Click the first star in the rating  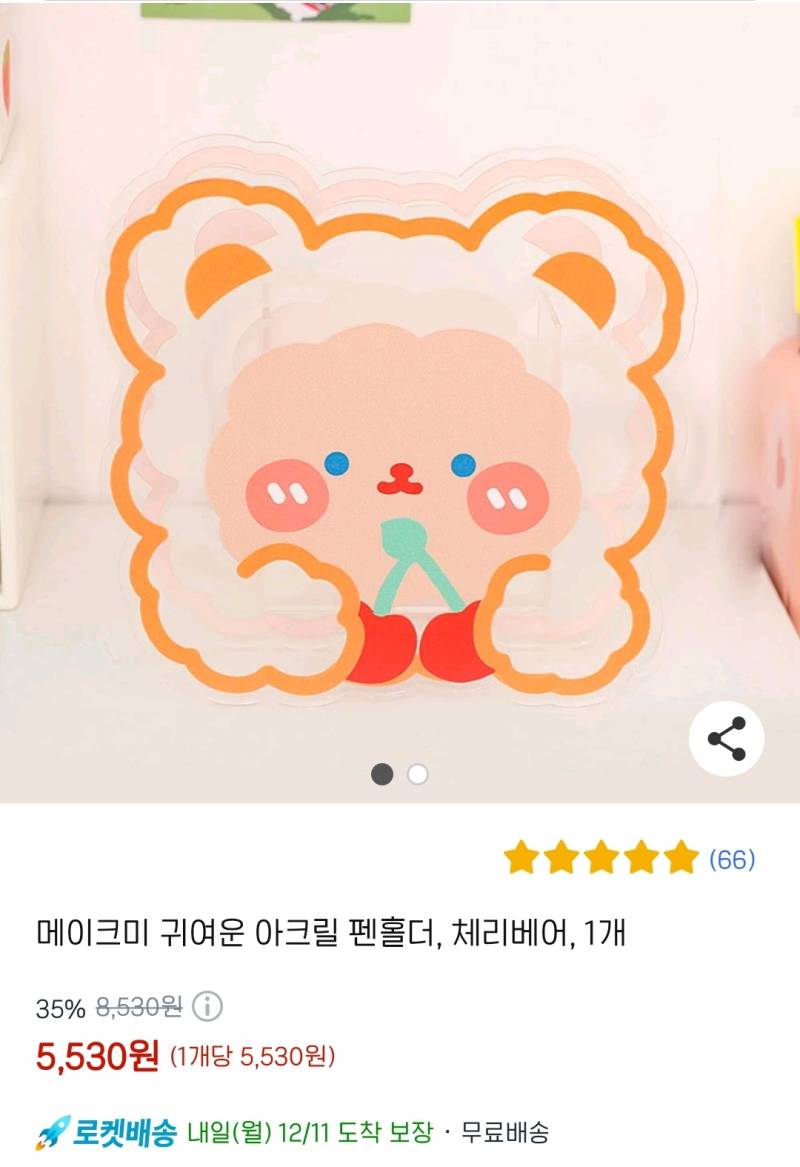coord(522,856)
